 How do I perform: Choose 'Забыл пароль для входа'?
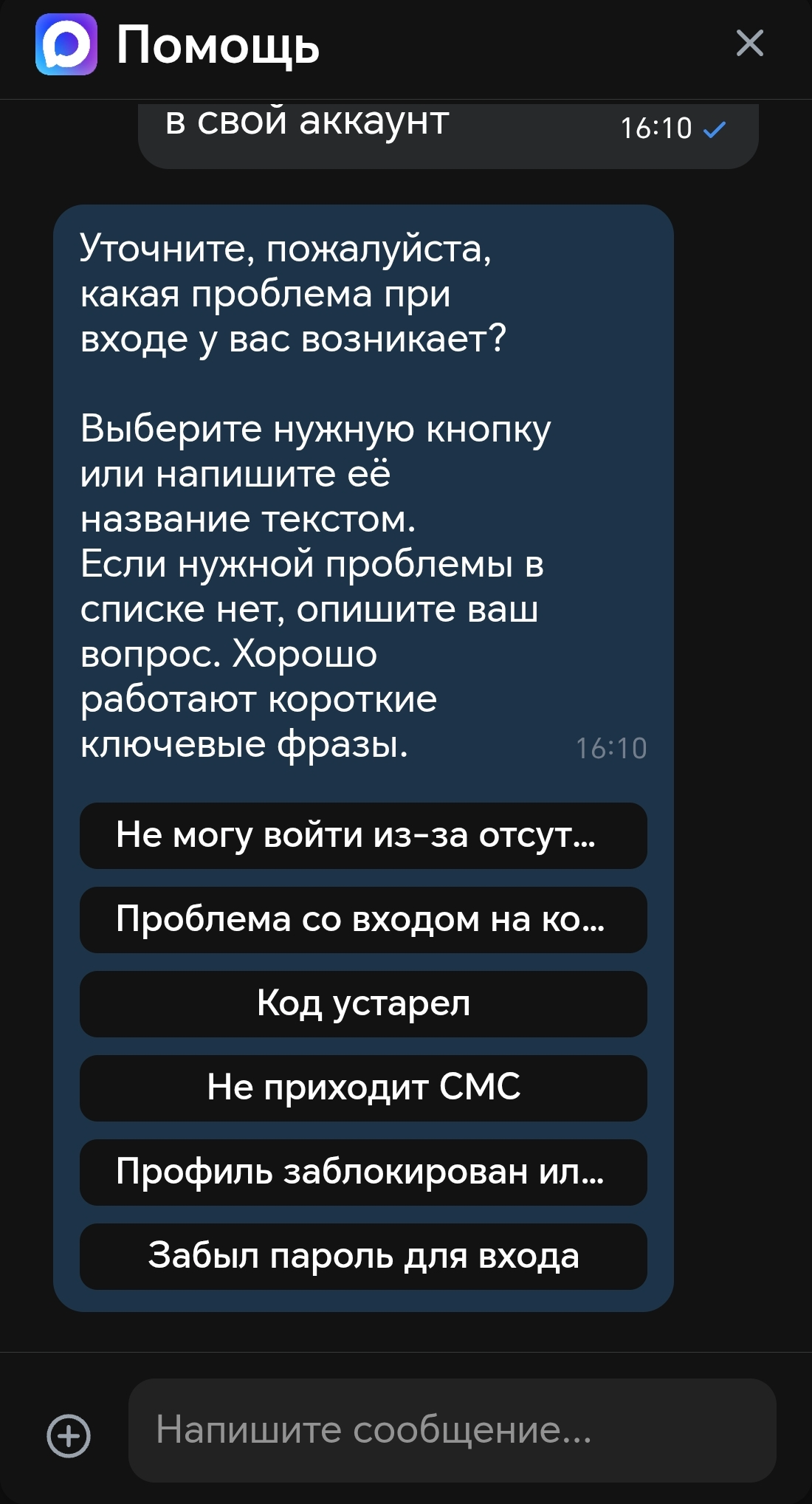363,1257
